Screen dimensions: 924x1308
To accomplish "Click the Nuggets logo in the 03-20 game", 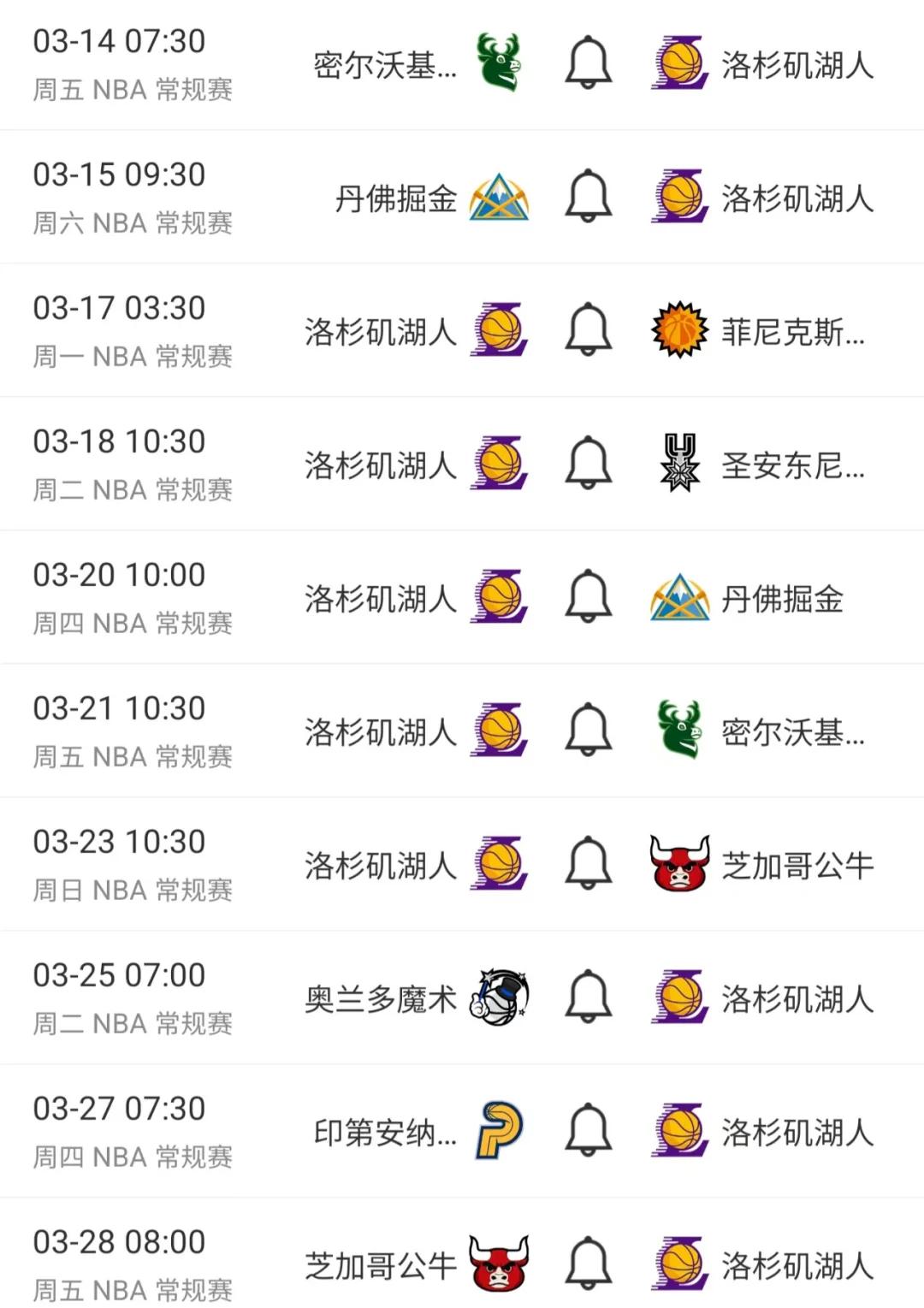I will [680, 596].
